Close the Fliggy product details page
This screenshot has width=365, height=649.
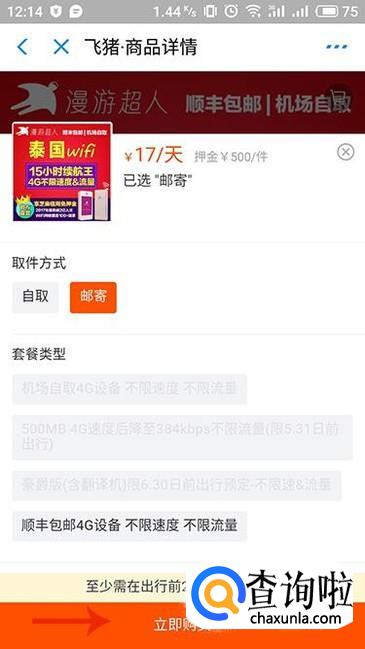pos(61,47)
